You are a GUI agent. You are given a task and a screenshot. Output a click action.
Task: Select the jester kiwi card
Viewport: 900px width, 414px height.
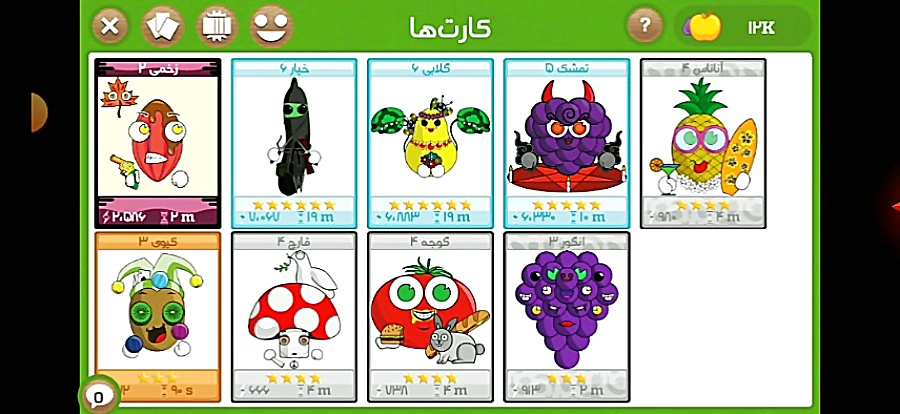coord(157,316)
